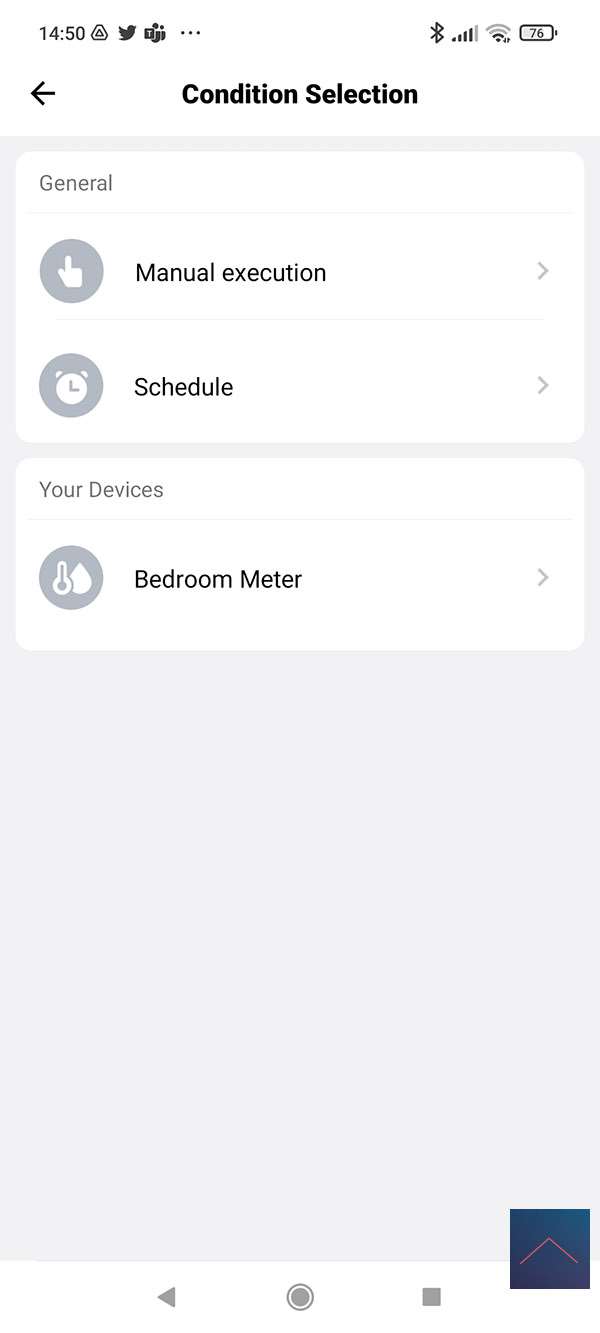Viewport: 600px width, 1333px height.
Task: Tap the system home button
Action: pos(300,1297)
